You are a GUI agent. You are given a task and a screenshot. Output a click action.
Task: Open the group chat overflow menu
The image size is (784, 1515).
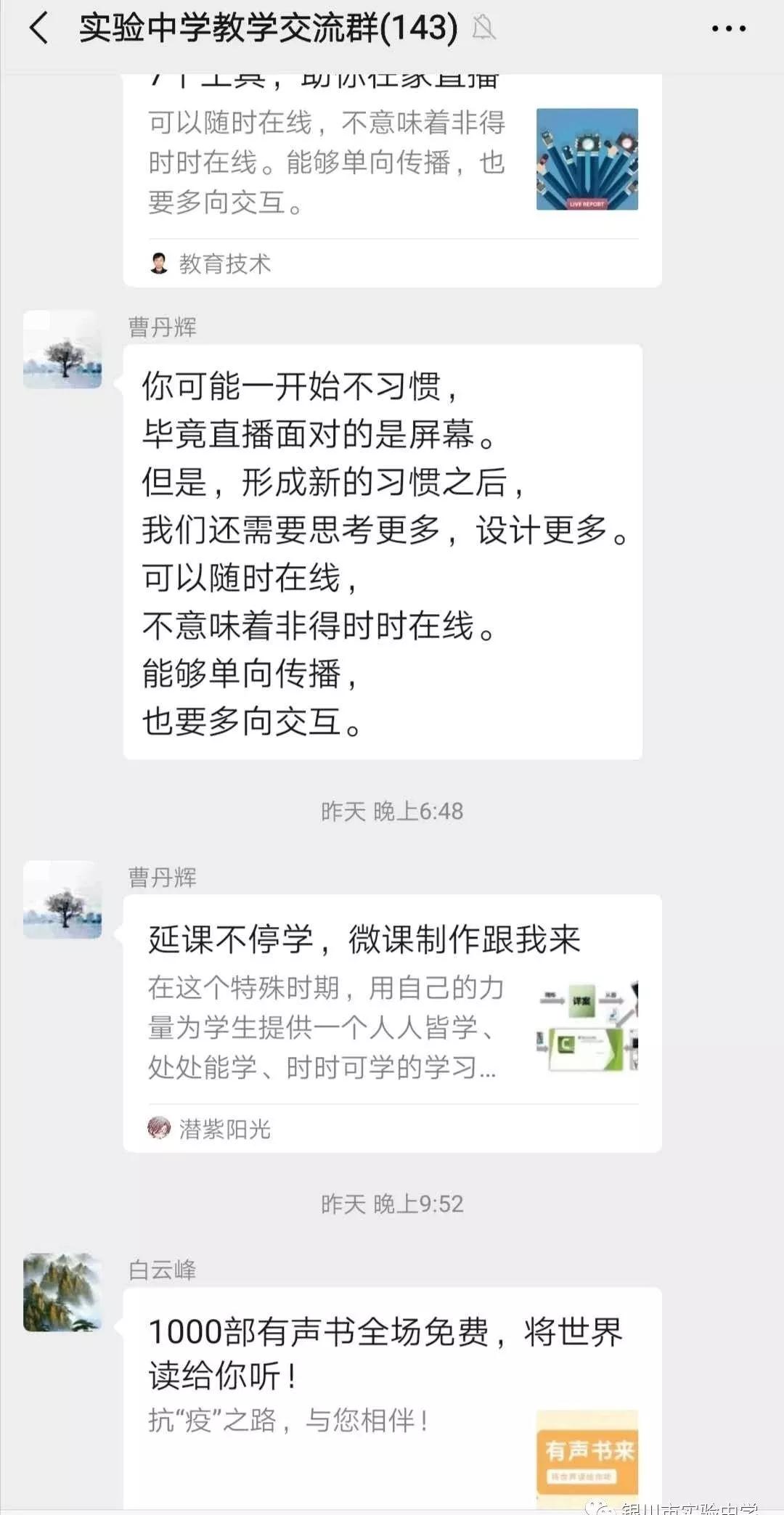[727, 29]
